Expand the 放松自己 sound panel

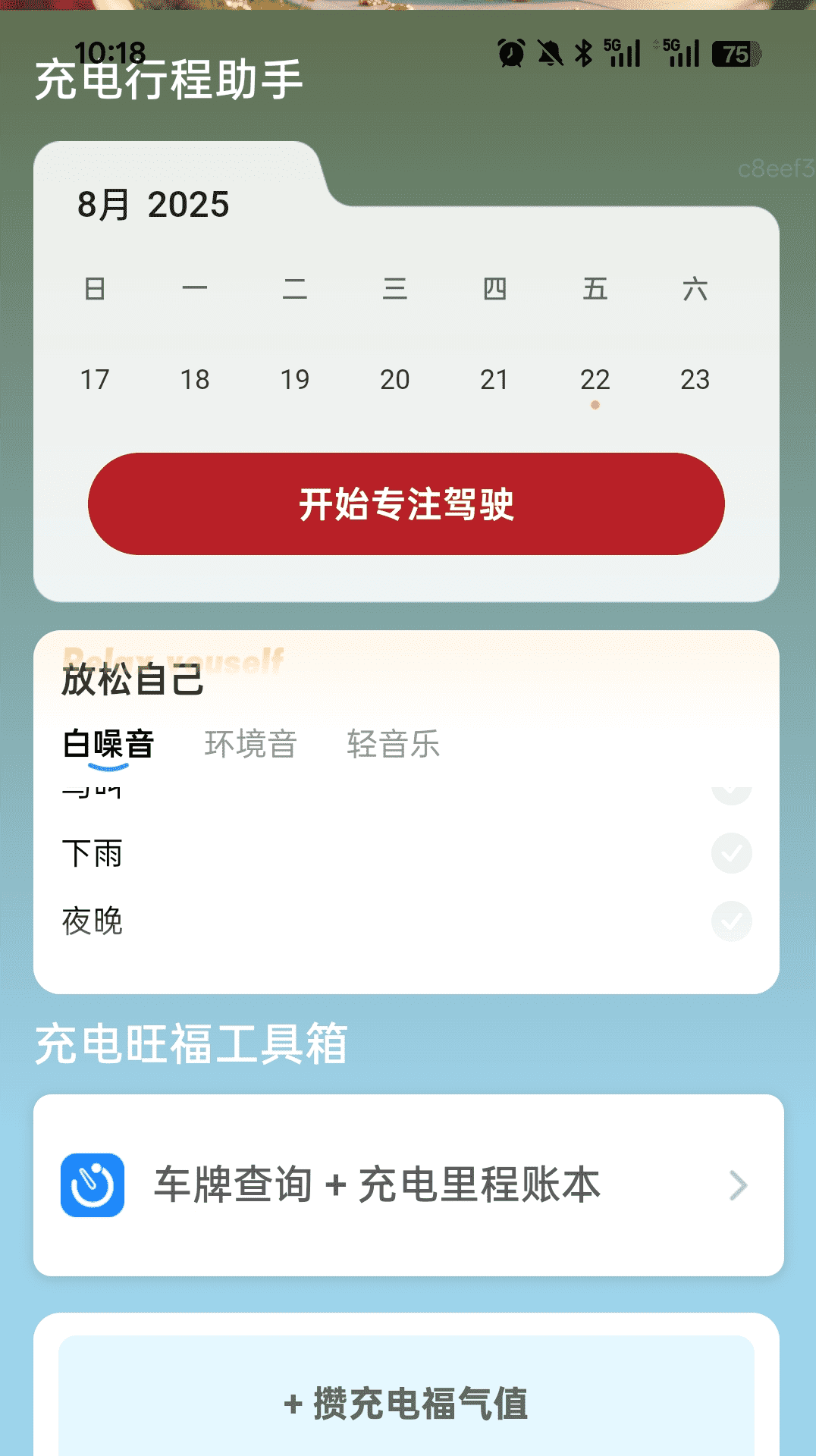(x=133, y=682)
